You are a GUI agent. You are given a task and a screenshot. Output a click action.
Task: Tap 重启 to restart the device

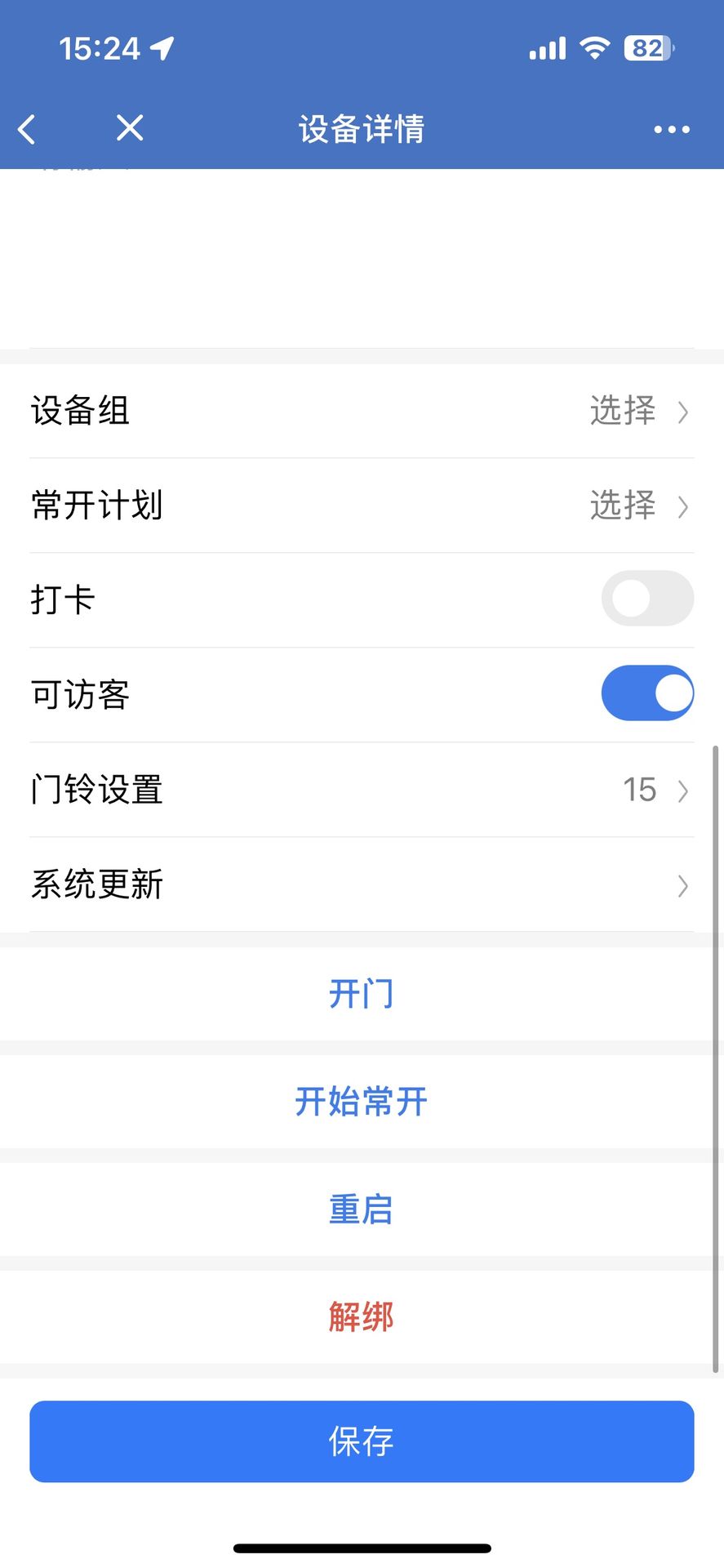(x=362, y=1209)
